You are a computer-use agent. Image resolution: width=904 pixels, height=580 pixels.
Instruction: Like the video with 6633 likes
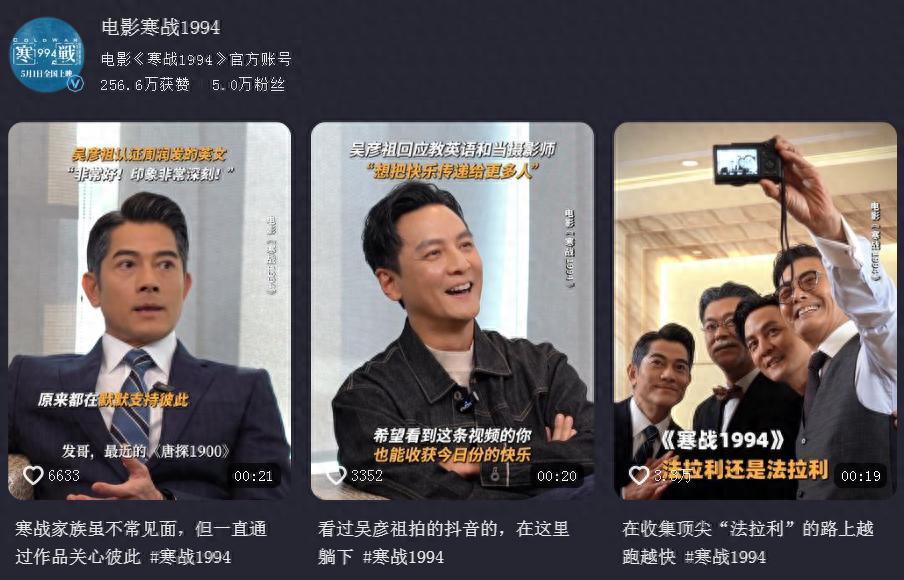33,476
